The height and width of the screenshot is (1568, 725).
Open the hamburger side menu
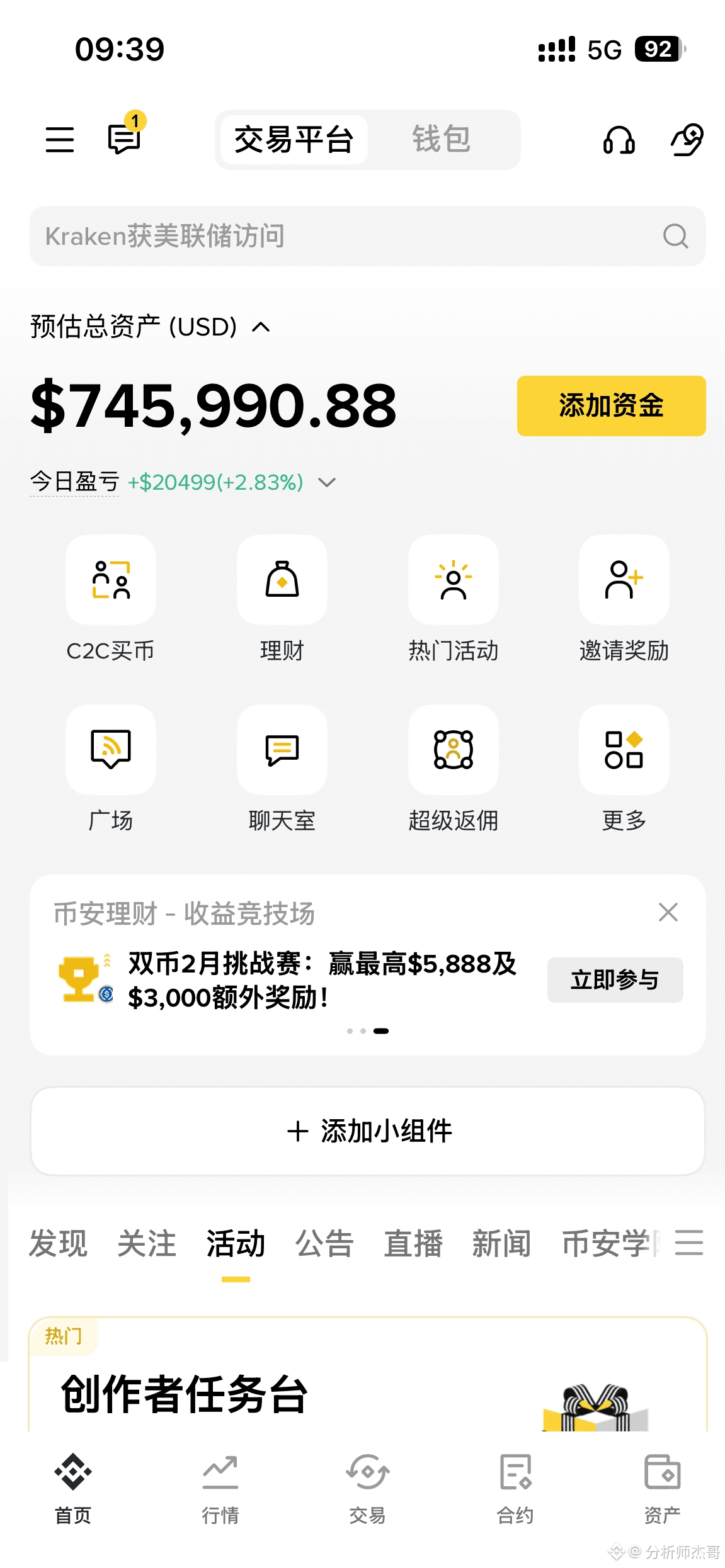pyautogui.click(x=60, y=139)
